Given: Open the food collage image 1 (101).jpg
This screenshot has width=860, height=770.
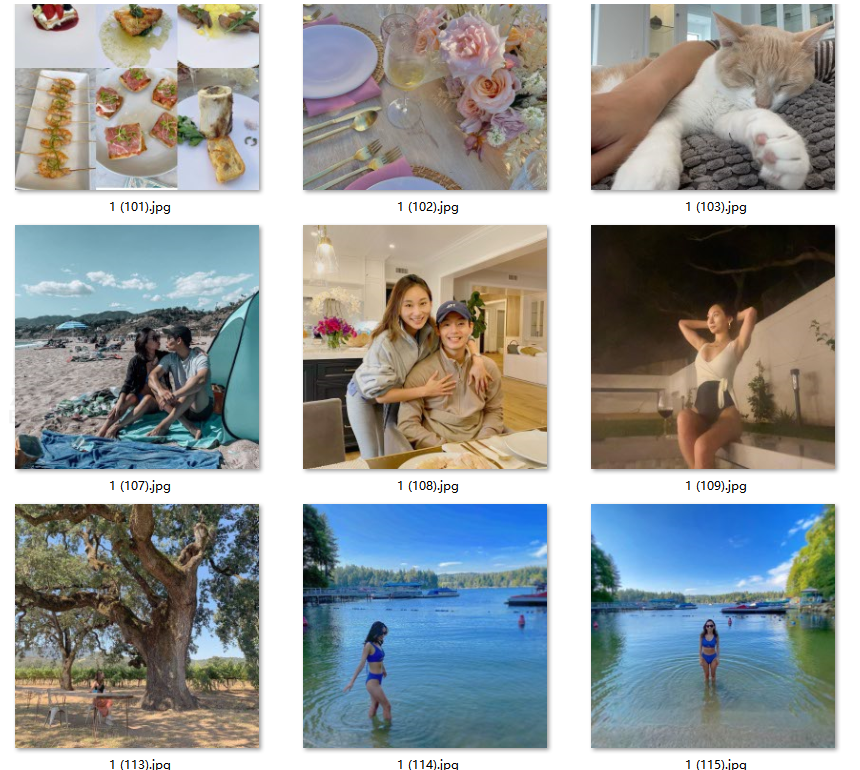Looking at the screenshot, I should pyautogui.click(x=137, y=97).
